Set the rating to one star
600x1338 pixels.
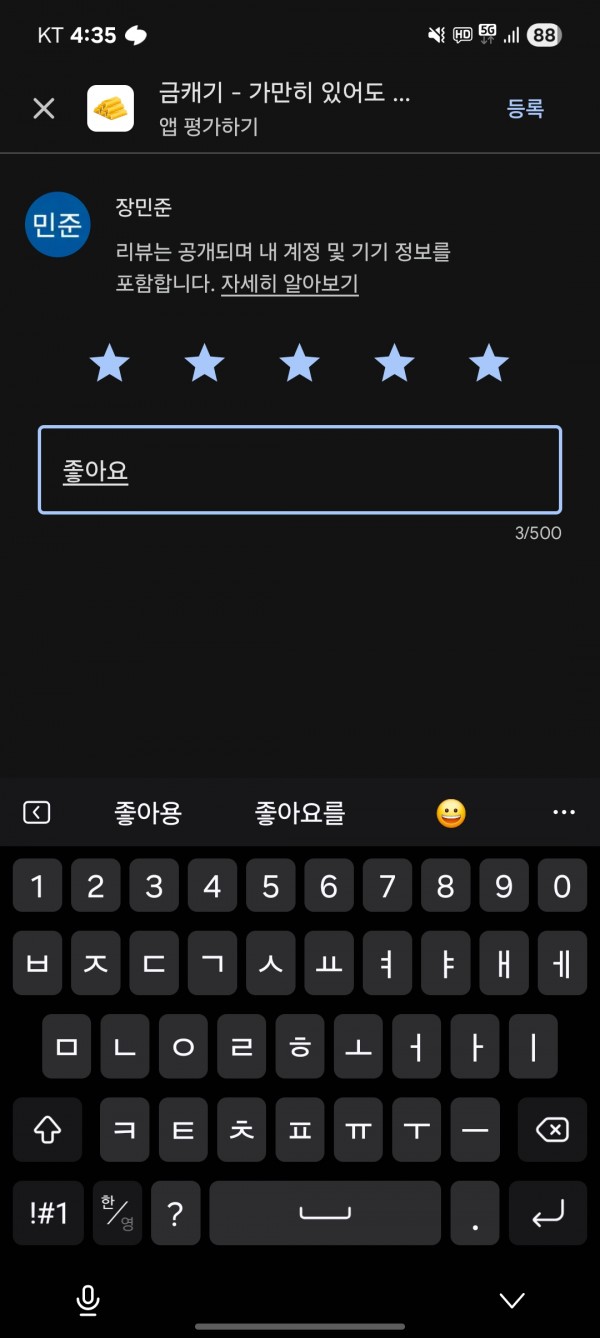[109, 363]
